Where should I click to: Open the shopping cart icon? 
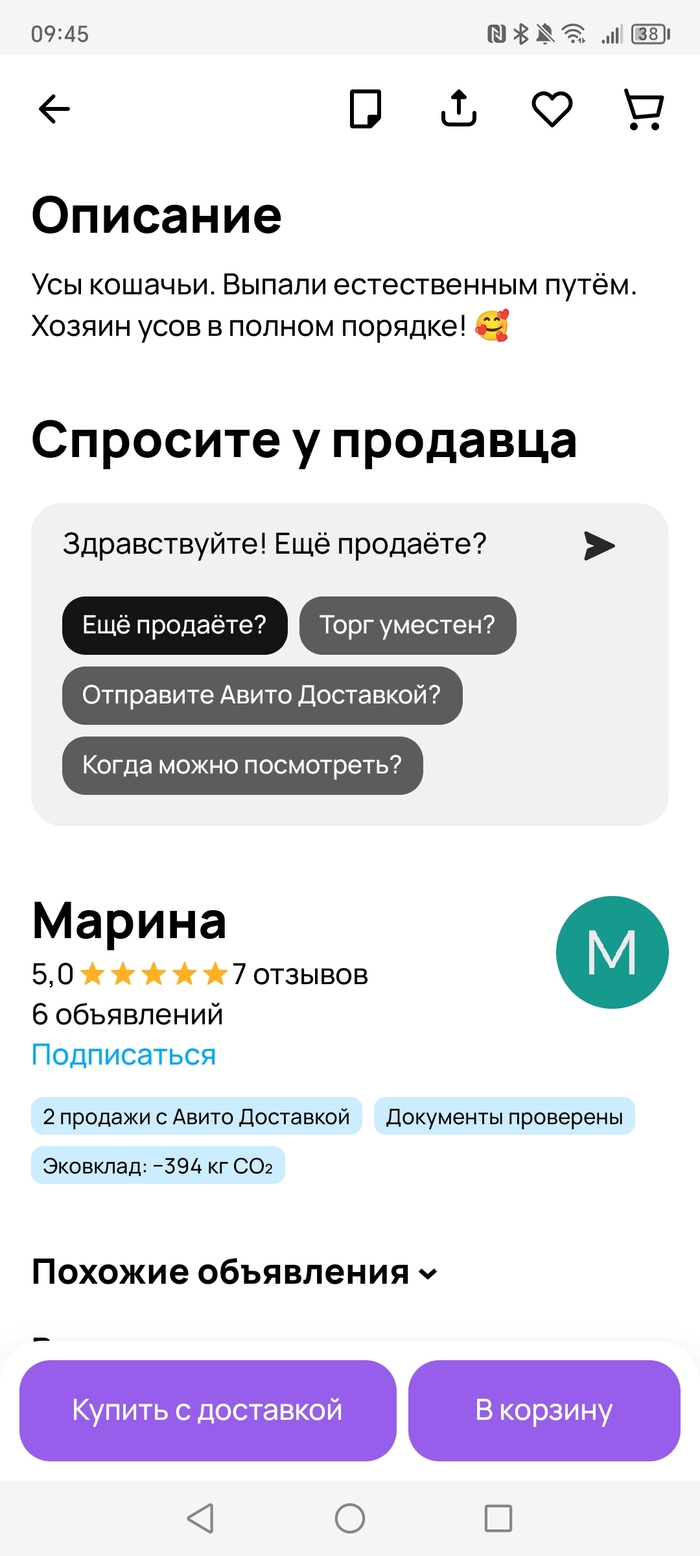pyautogui.click(x=644, y=109)
